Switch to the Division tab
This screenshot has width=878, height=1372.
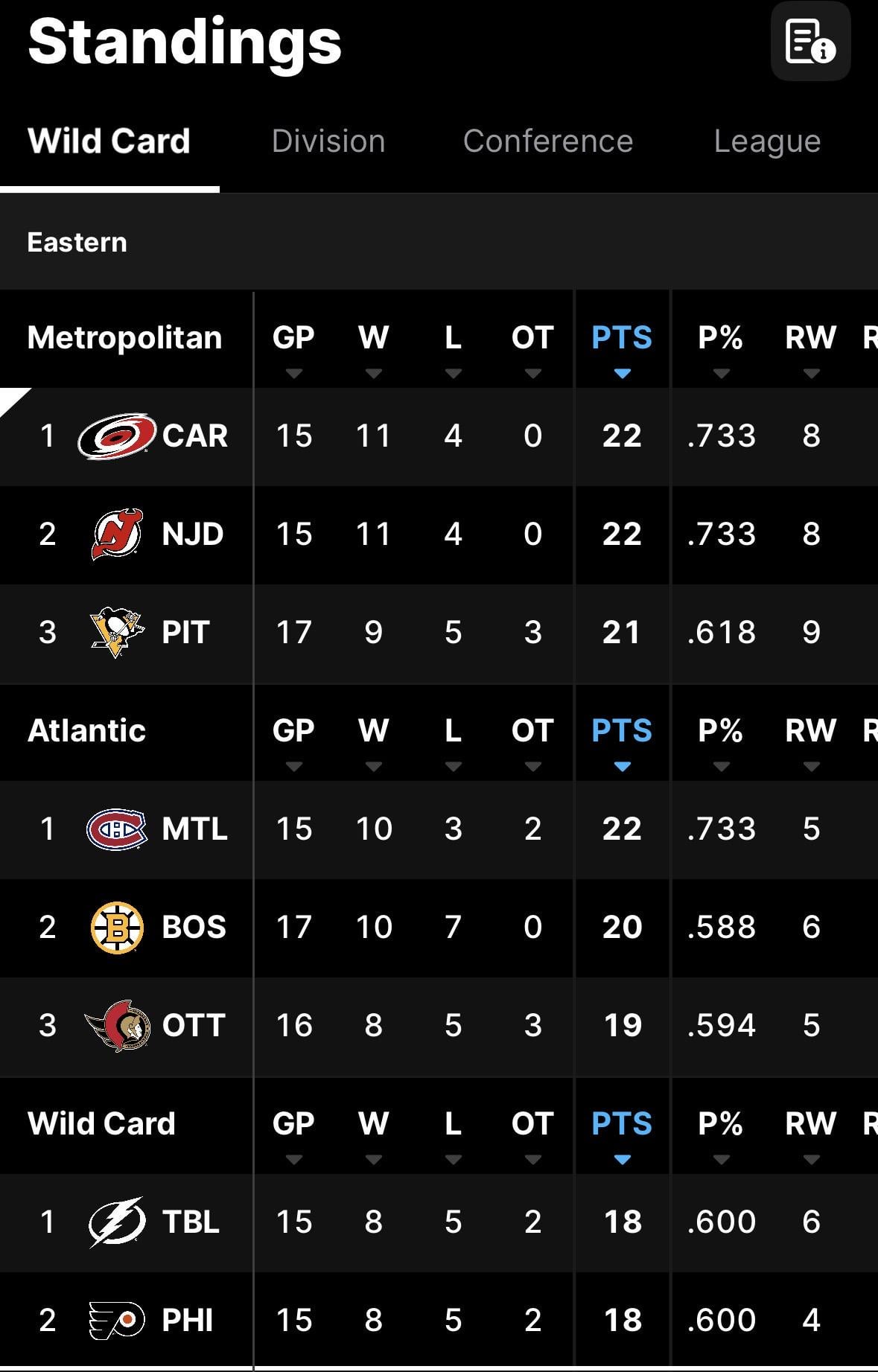click(x=328, y=141)
